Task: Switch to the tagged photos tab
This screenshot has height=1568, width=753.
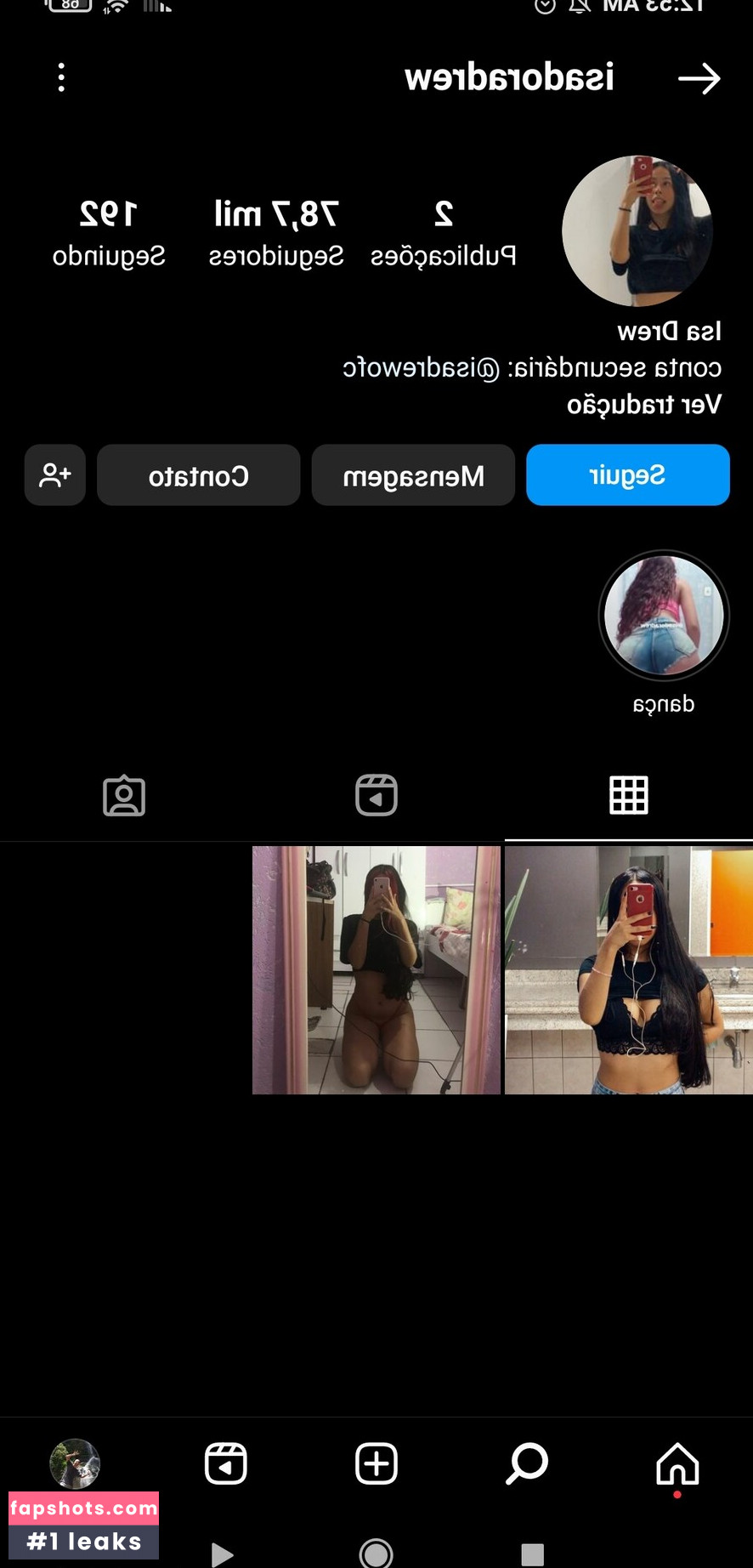Action: pos(124,796)
